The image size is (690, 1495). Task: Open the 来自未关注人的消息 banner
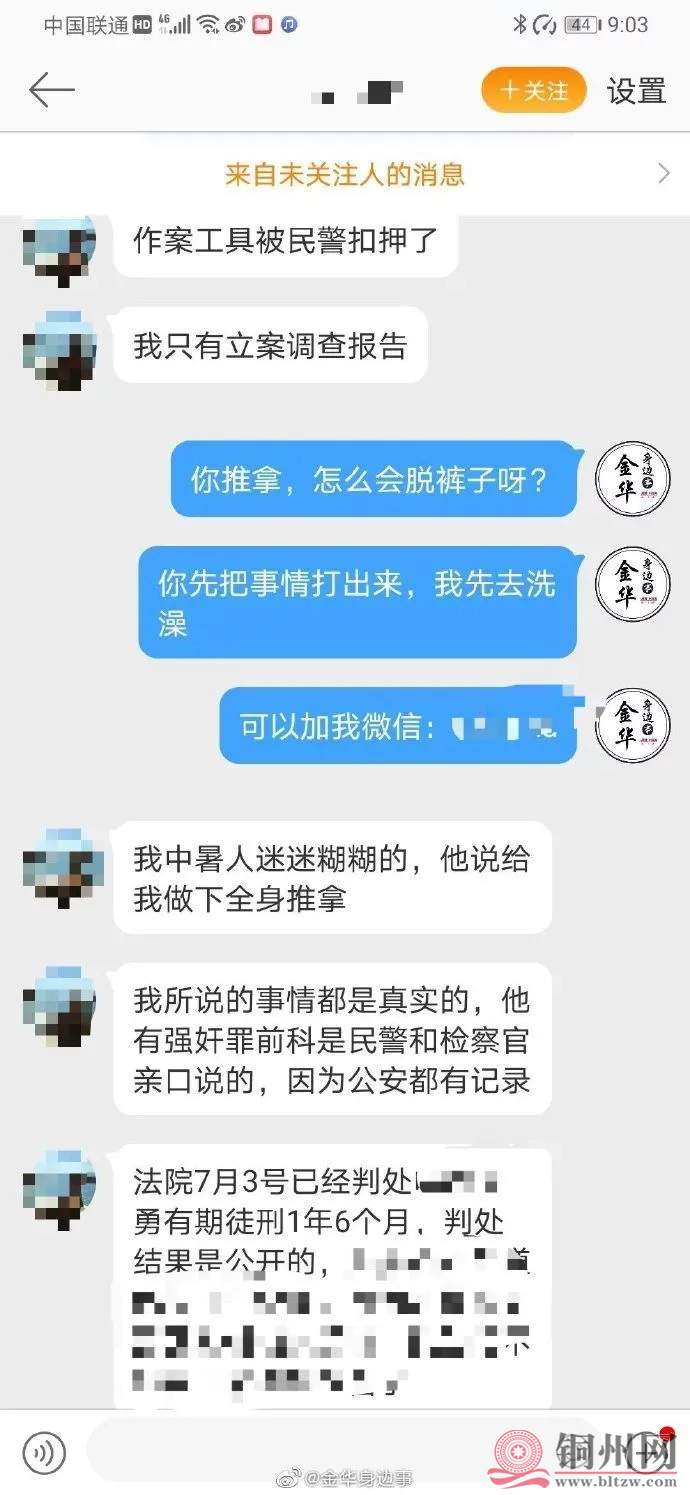(345, 175)
